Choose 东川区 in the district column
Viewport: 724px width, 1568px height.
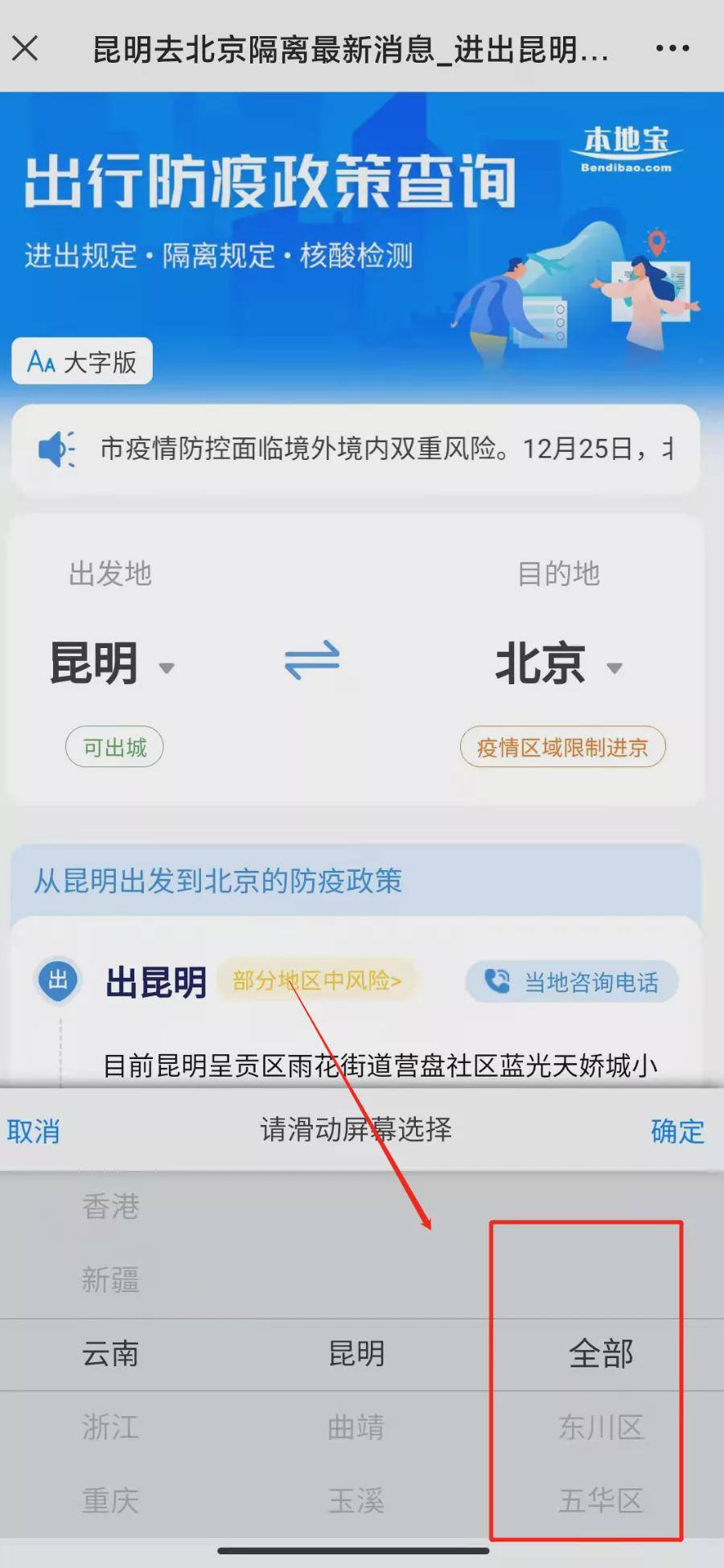pos(601,1427)
